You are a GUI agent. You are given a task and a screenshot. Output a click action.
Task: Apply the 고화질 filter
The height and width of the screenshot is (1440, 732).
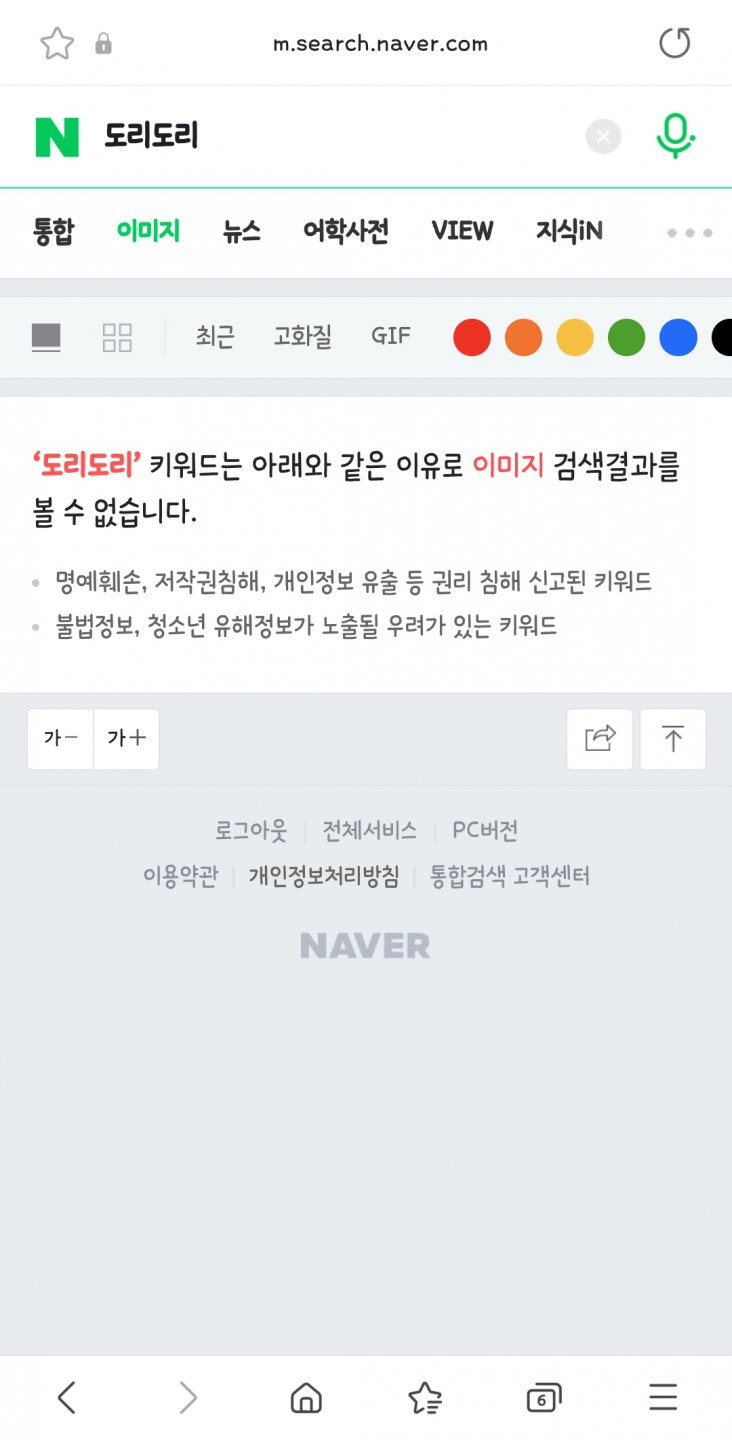click(x=303, y=337)
